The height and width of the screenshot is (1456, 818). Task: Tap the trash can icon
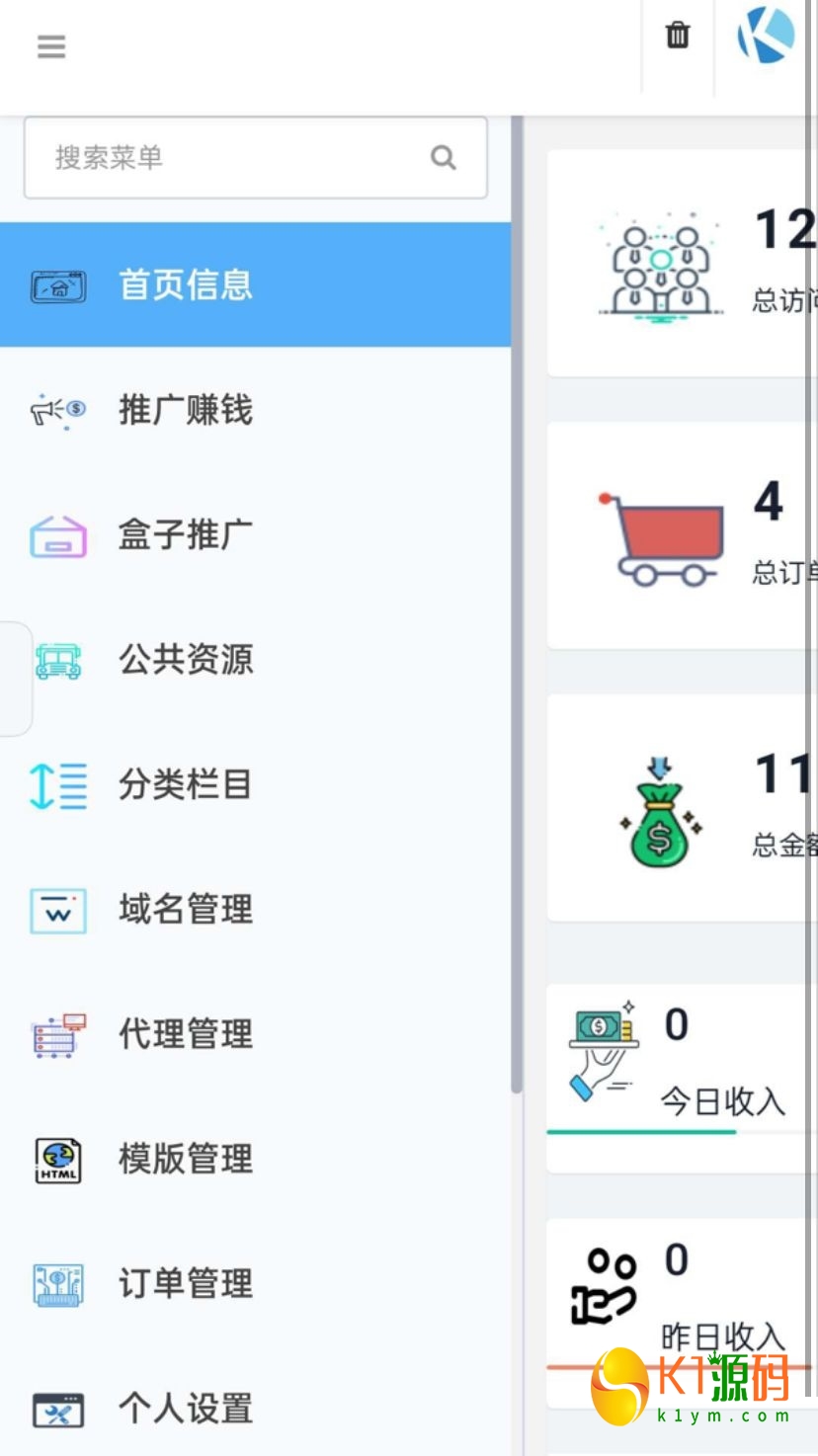click(x=678, y=36)
